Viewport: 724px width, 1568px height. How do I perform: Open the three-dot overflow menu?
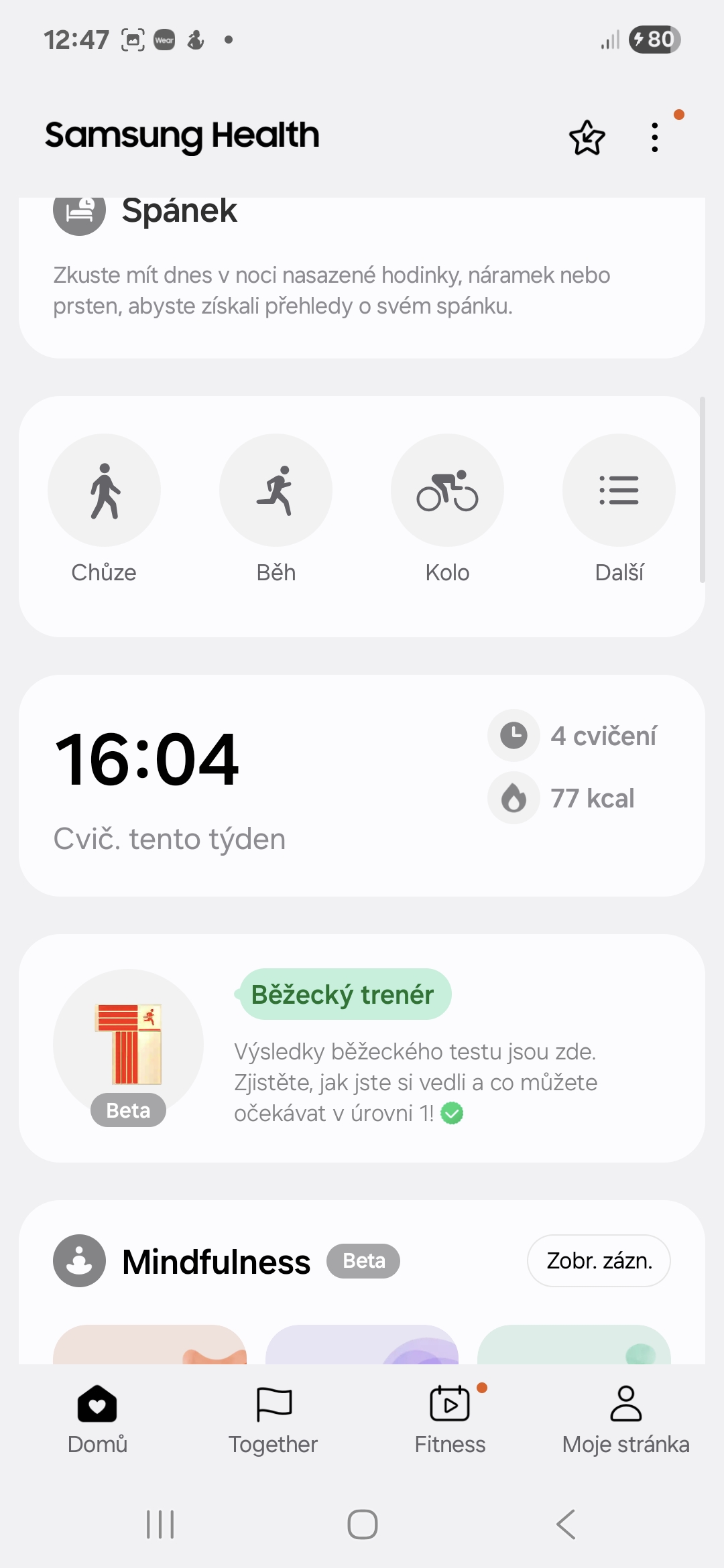pos(655,137)
